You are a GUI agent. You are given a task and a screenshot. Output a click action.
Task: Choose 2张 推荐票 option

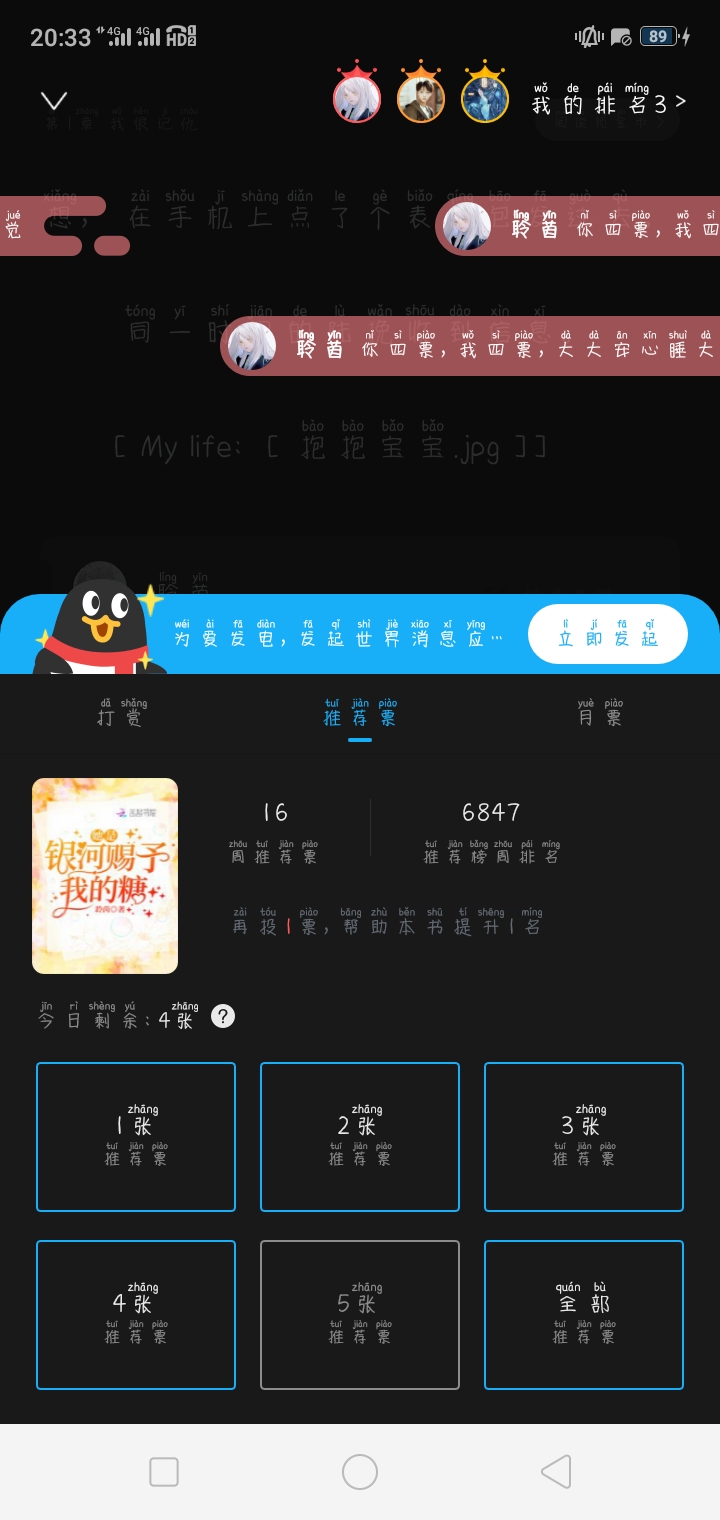coord(360,1137)
